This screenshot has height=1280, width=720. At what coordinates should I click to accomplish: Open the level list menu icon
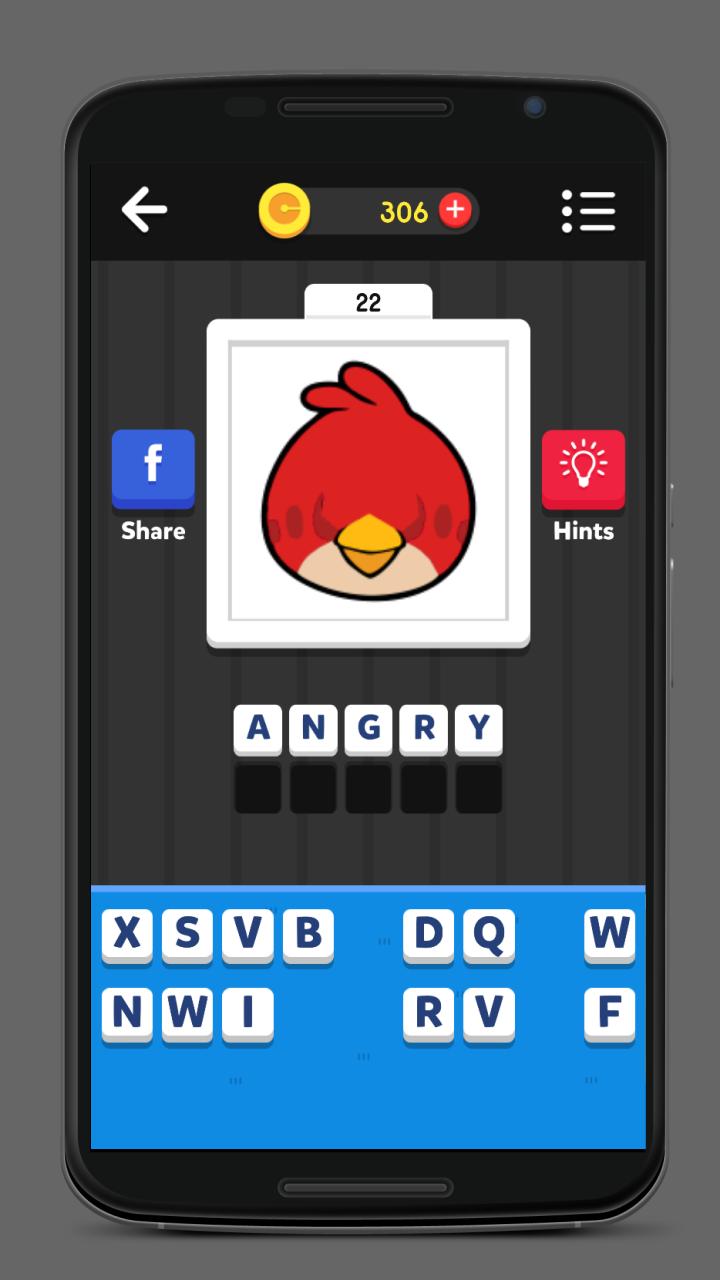pyautogui.click(x=588, y=211)
